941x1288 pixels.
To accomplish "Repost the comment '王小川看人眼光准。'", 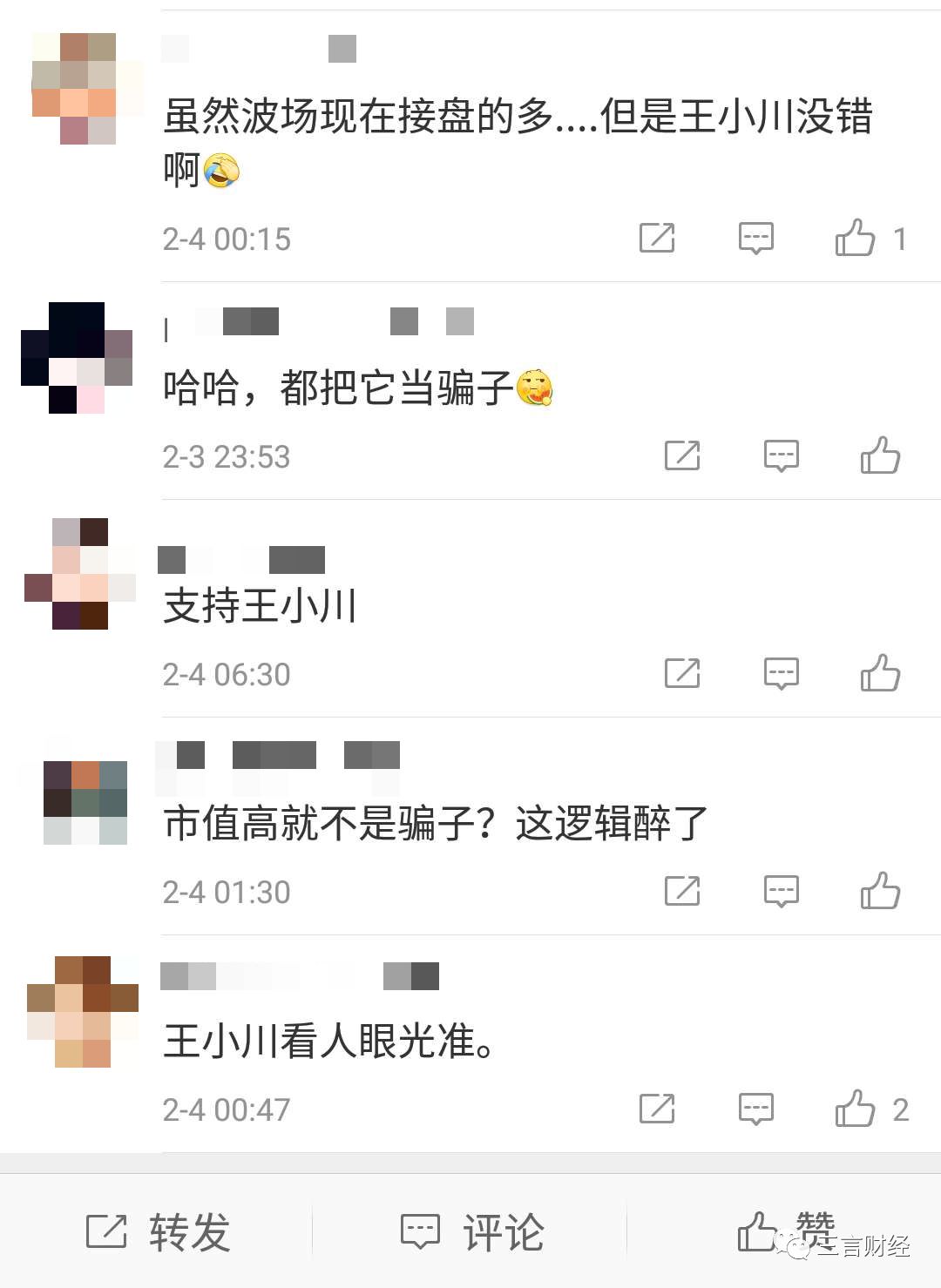I will pyautogui.click(x=657, y=1109).
